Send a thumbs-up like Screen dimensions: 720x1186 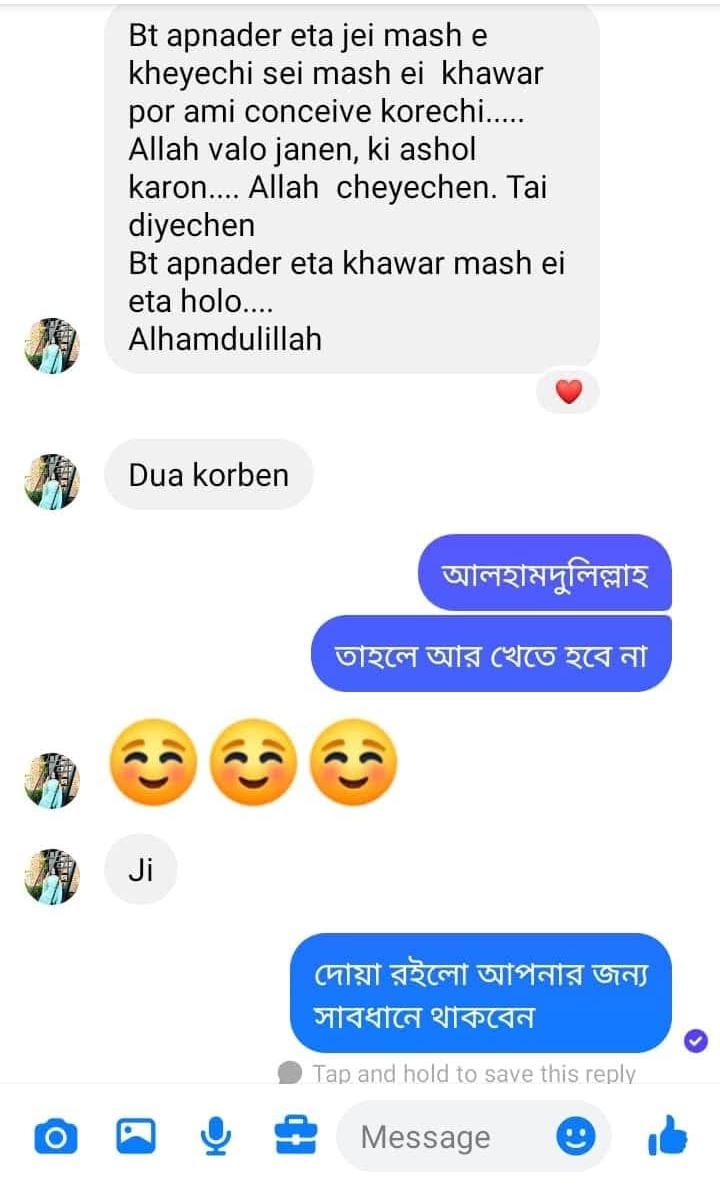(667, 1136)
